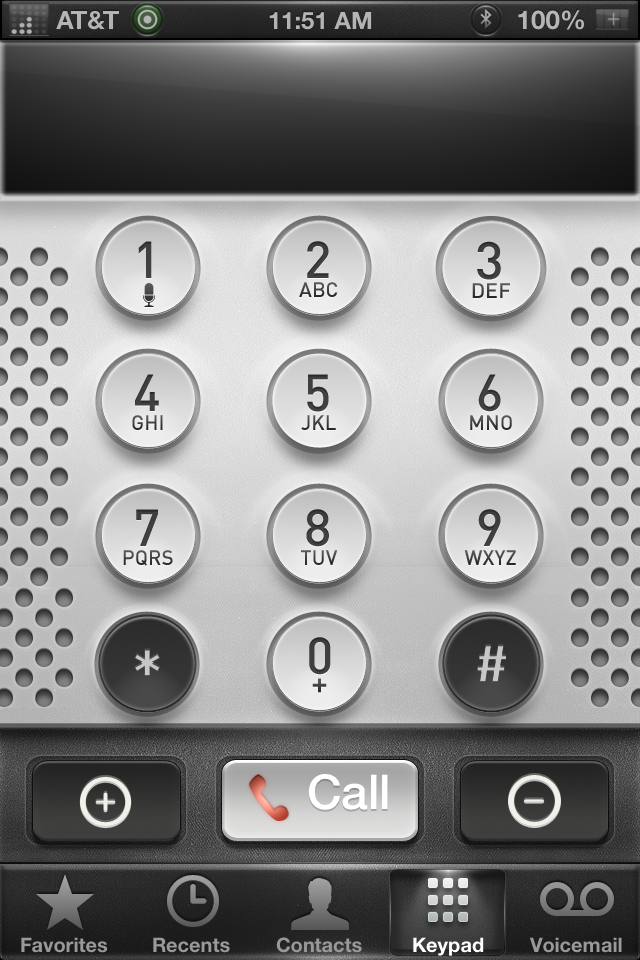
Task: Open the Voicemail tab
Action: click(576, 914)
